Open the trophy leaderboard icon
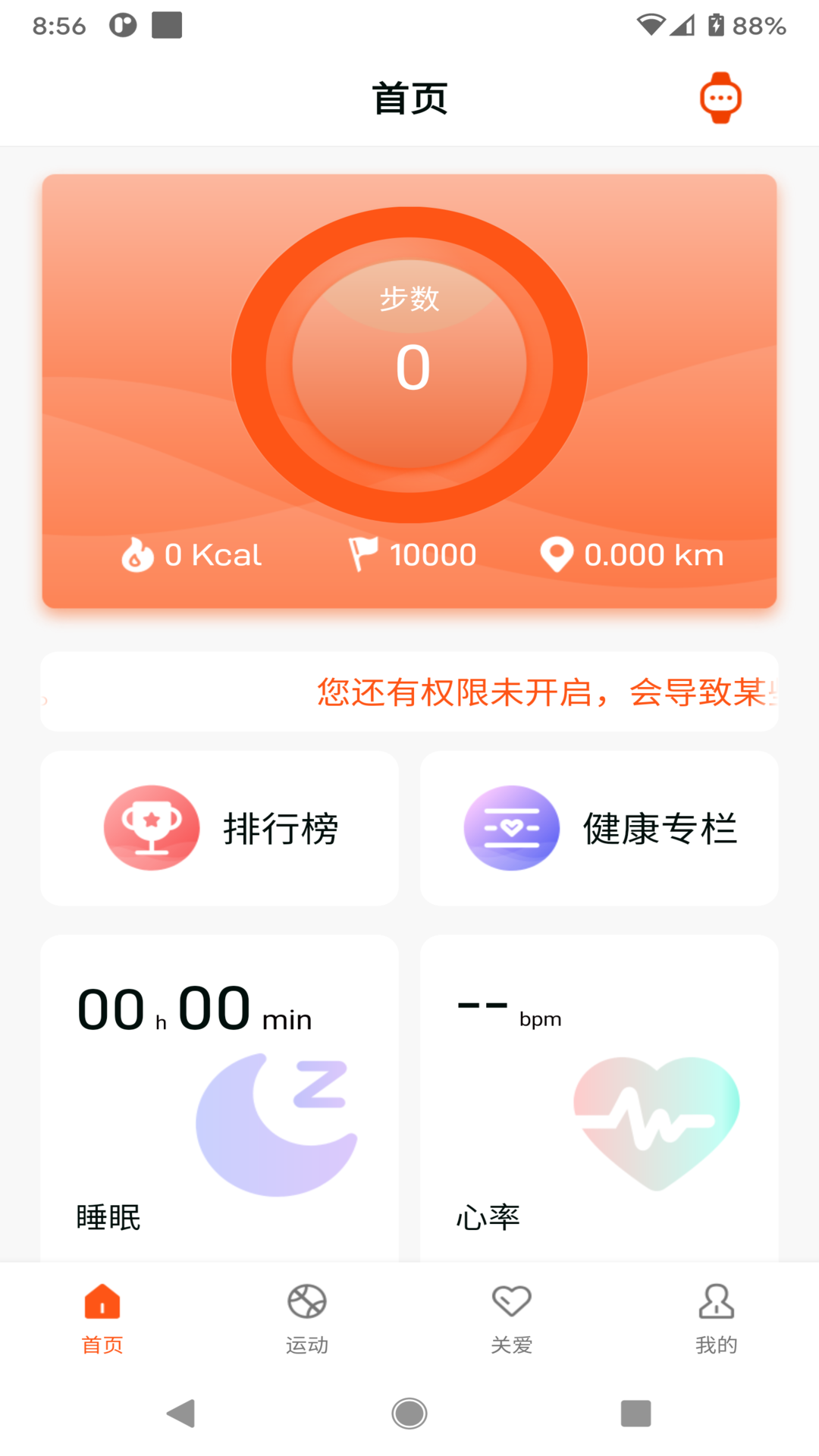 tap(151, 827)
